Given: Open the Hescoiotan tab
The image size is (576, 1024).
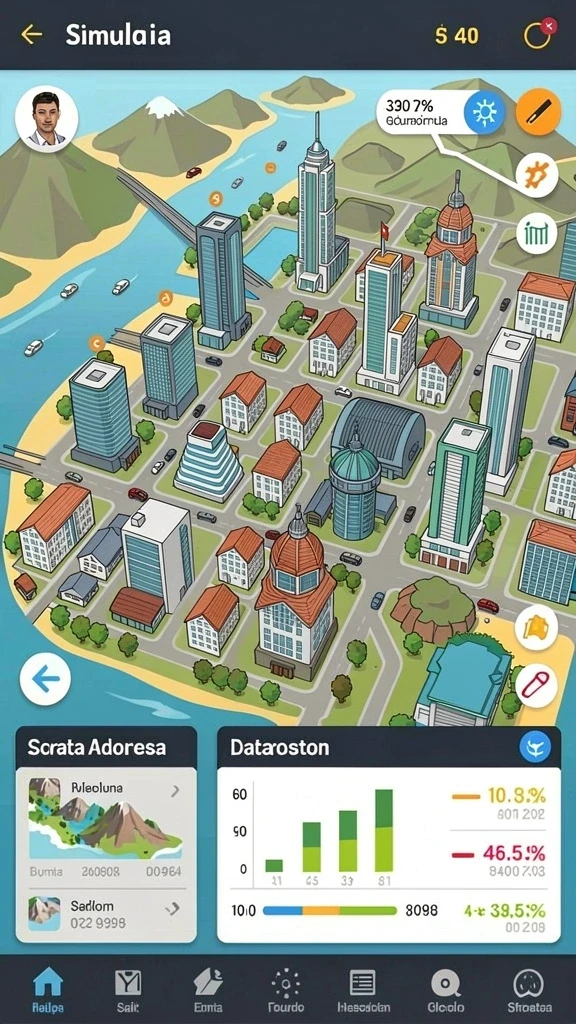Looking at the screenshot, I should [364, 989].
